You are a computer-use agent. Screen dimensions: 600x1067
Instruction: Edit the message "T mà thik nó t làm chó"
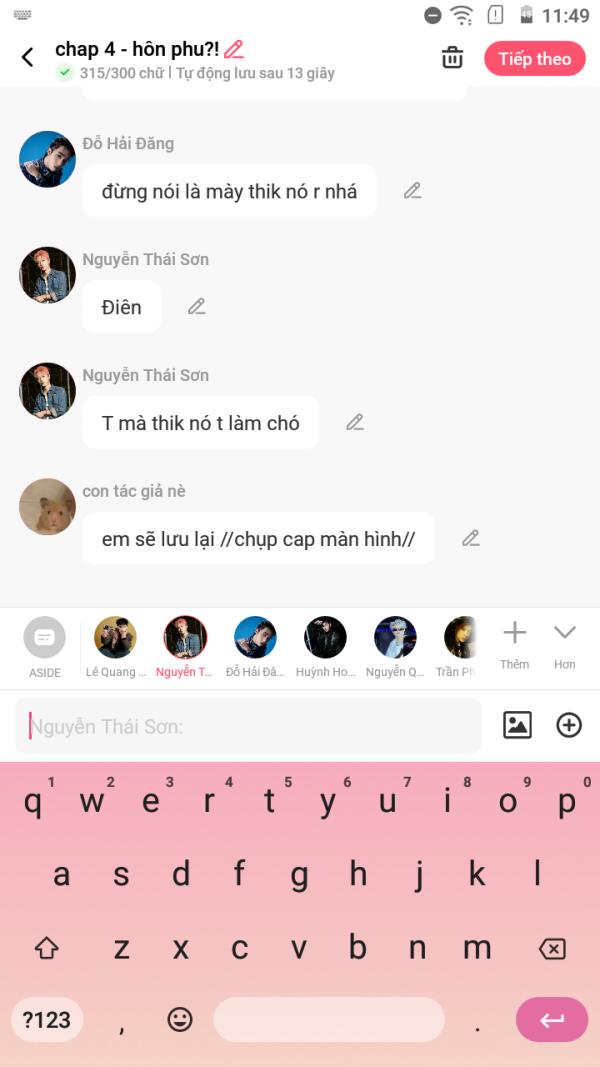[x=354, y=423]
